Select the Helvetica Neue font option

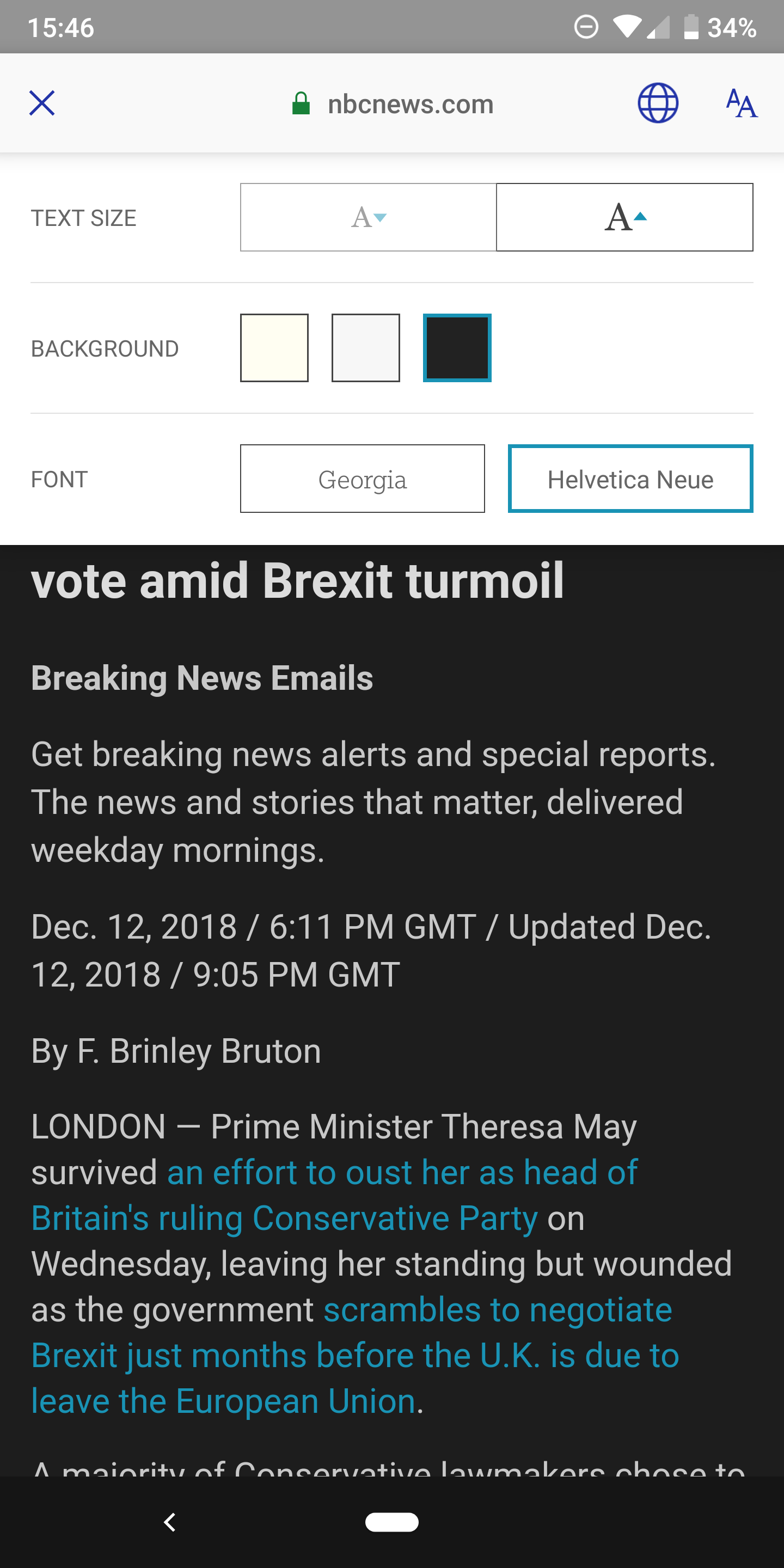coord(630,479)
